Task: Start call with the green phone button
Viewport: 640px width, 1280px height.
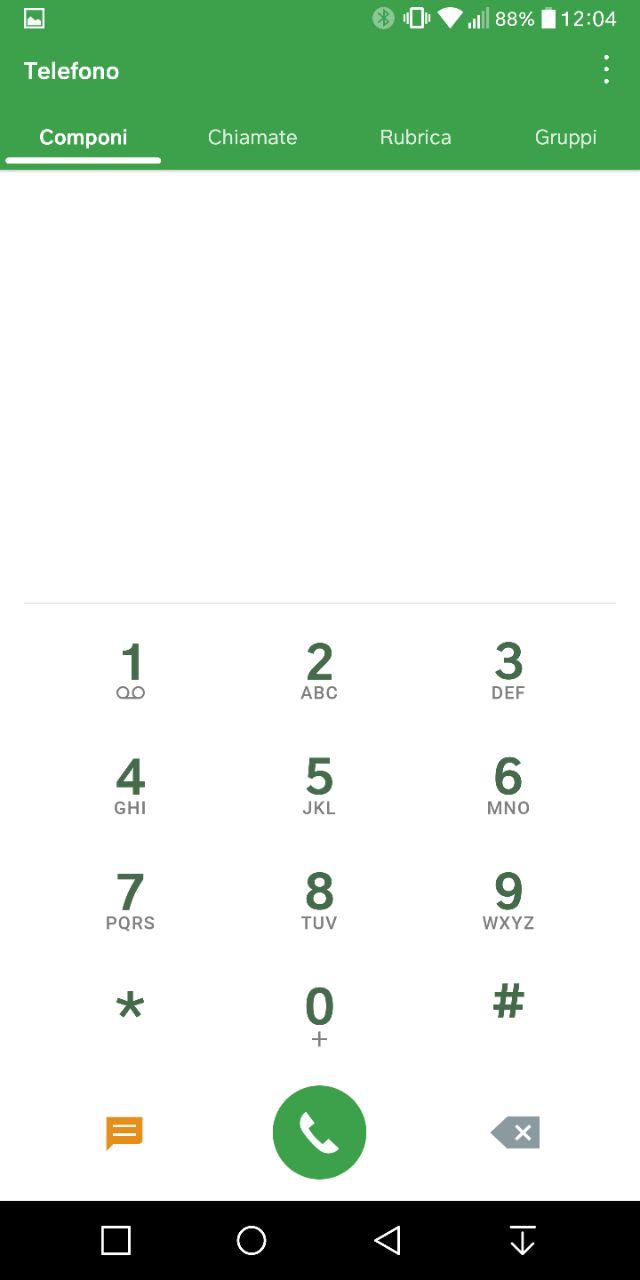Action: [319, 1132]
